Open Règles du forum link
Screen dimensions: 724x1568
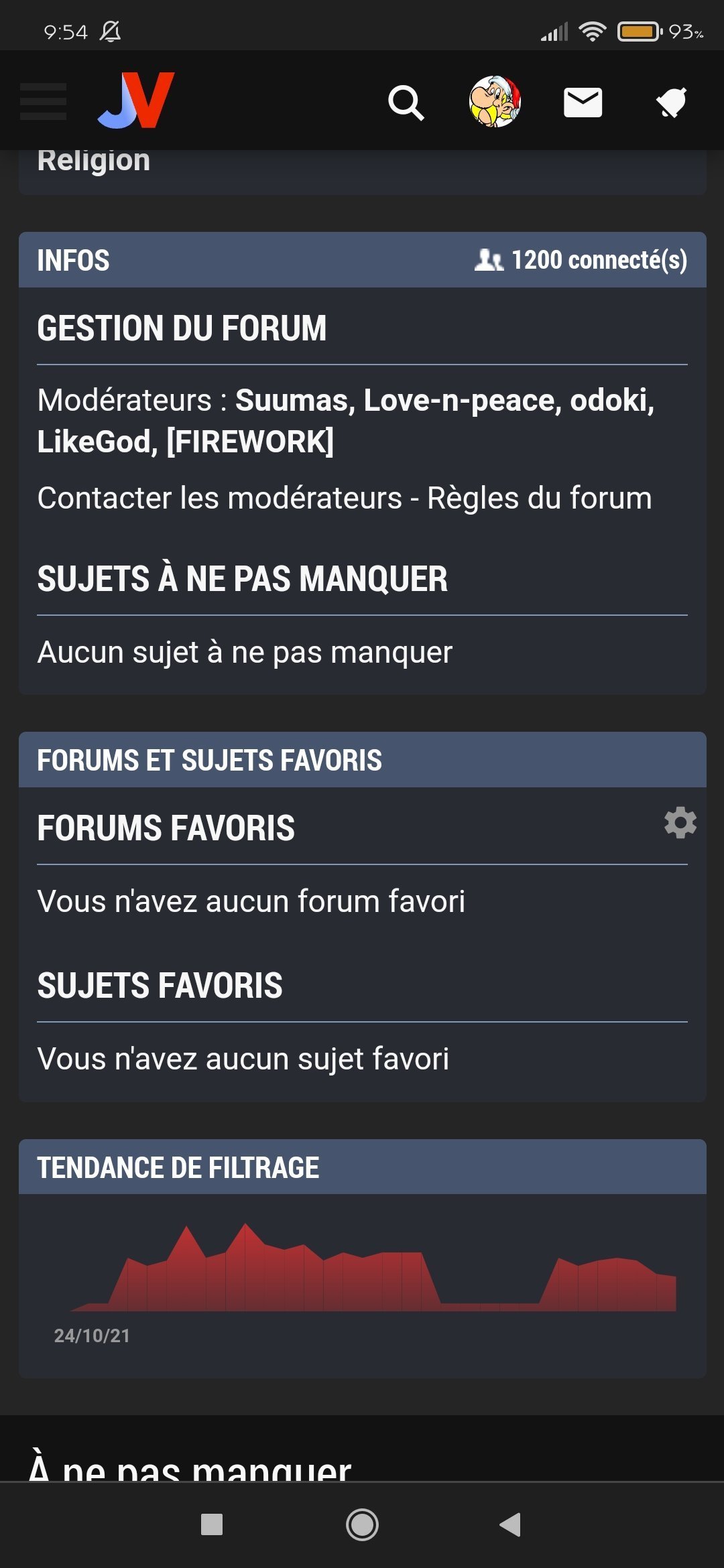[x=540, y=498]
